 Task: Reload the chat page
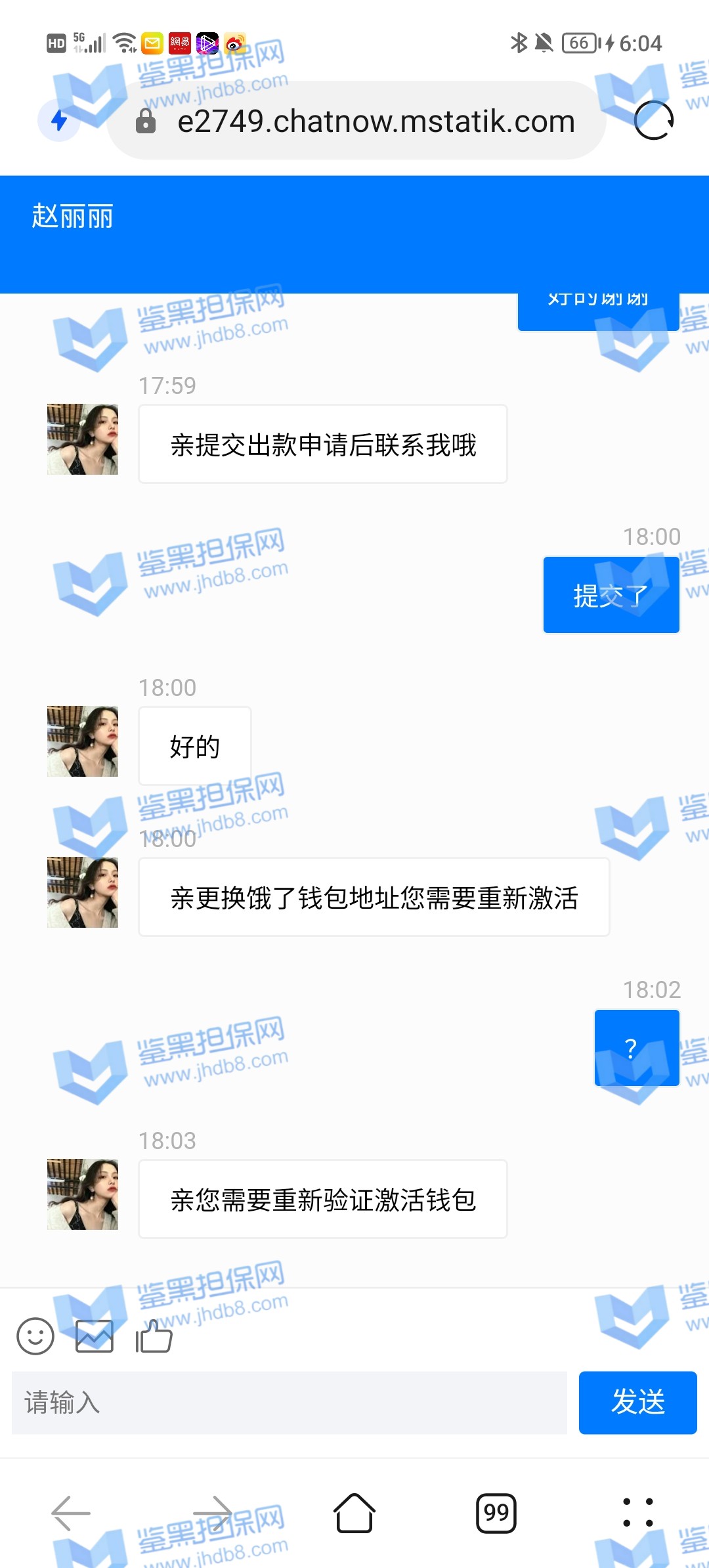click(653, 121)
